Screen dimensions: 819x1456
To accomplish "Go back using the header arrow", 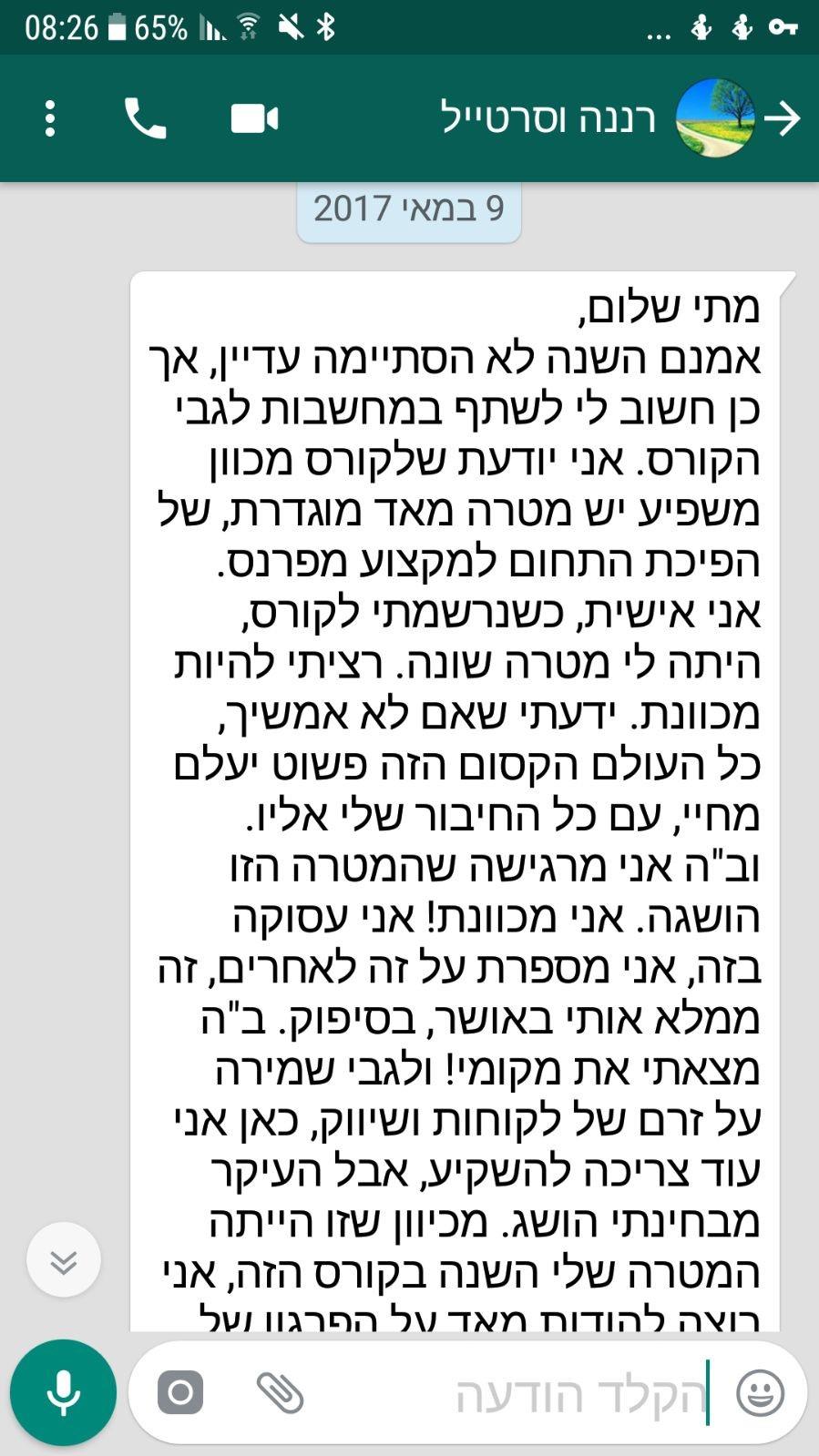I will point(783,118).
